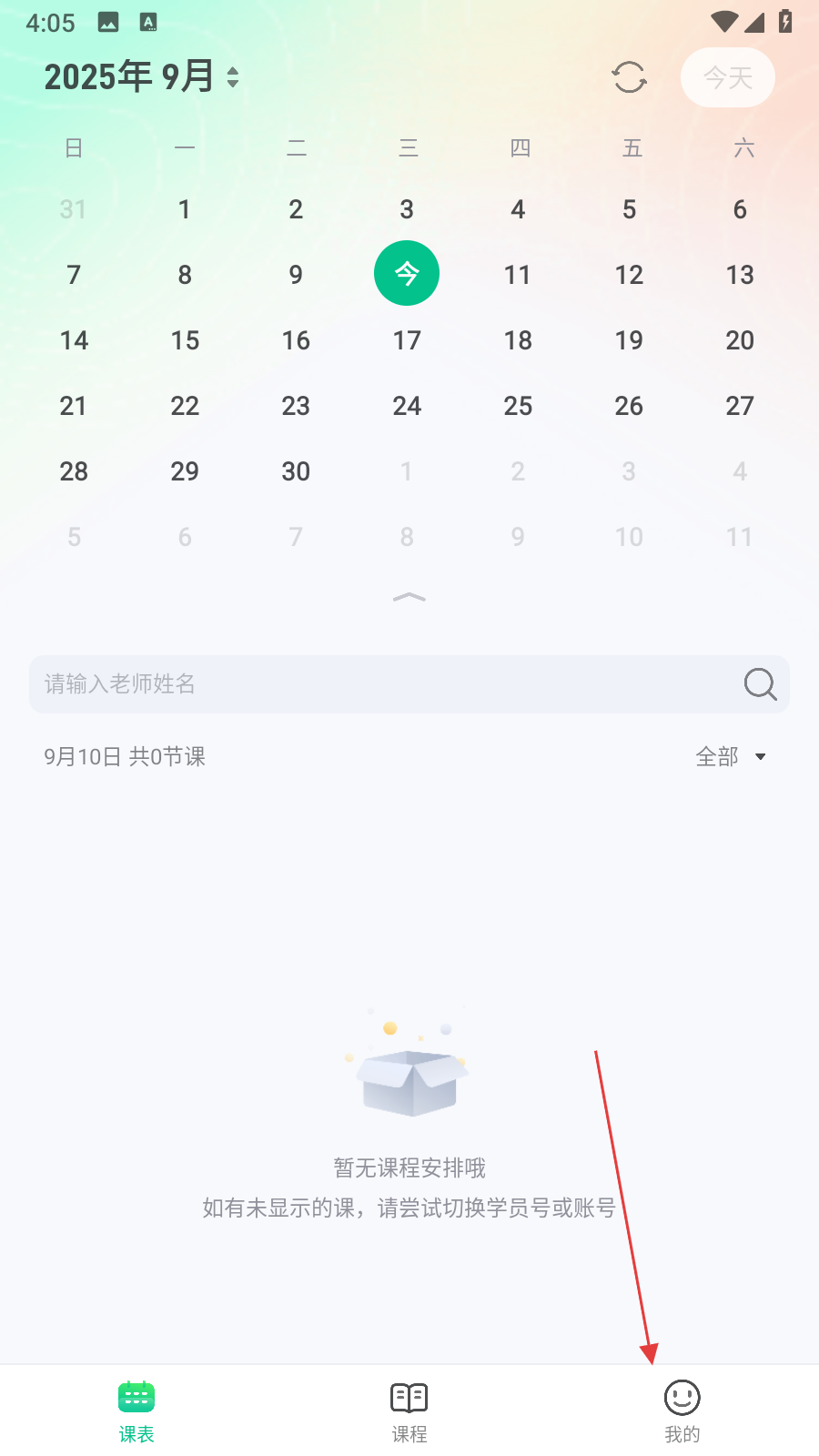Choose September 25 in the calendar
The width and height of the screenshot is (819, 1456).
(x=518, y=406)
